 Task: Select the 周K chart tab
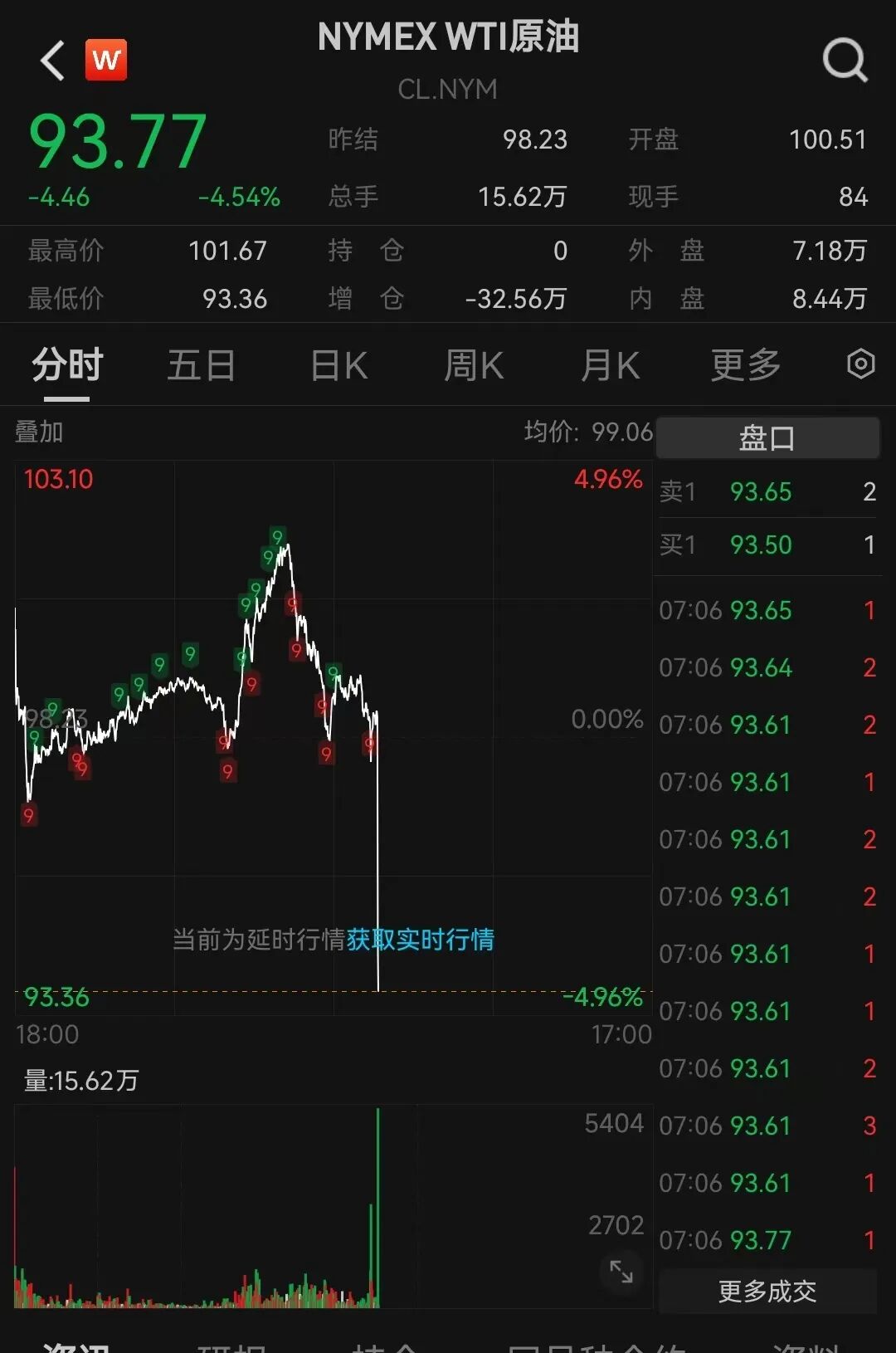pos(474,365)
